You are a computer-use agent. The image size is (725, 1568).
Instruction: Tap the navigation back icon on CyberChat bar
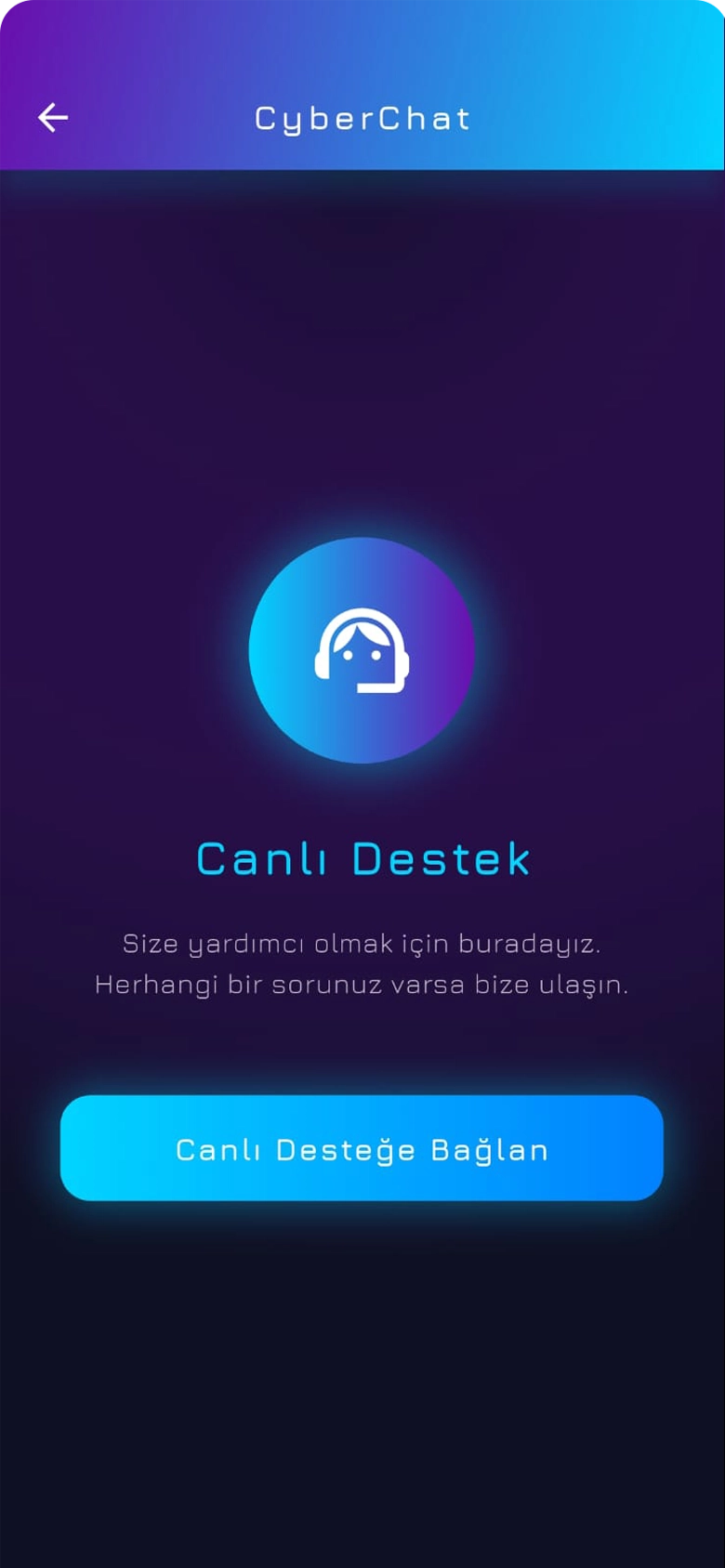[x=53, y=117]
